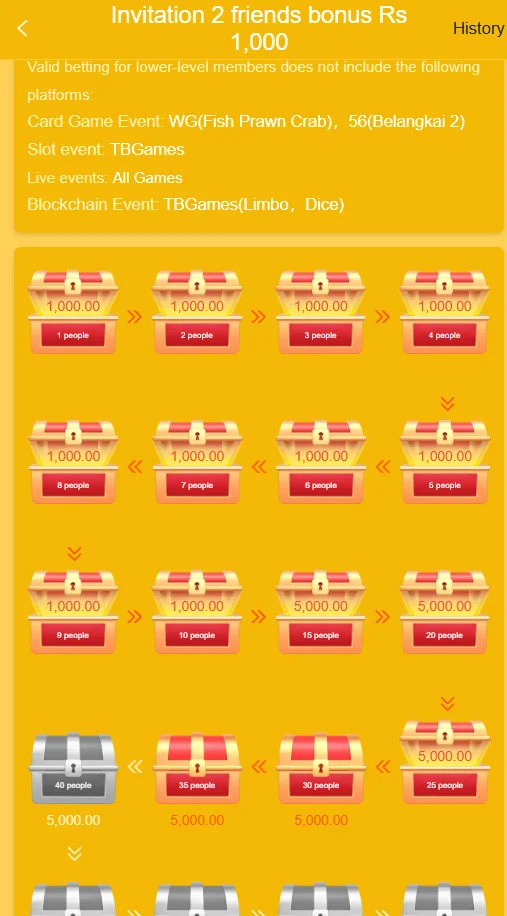This screenshot has height=916, width=507.
Task: Claim the 2 people chest reward
Action: [x=197, y=311]
